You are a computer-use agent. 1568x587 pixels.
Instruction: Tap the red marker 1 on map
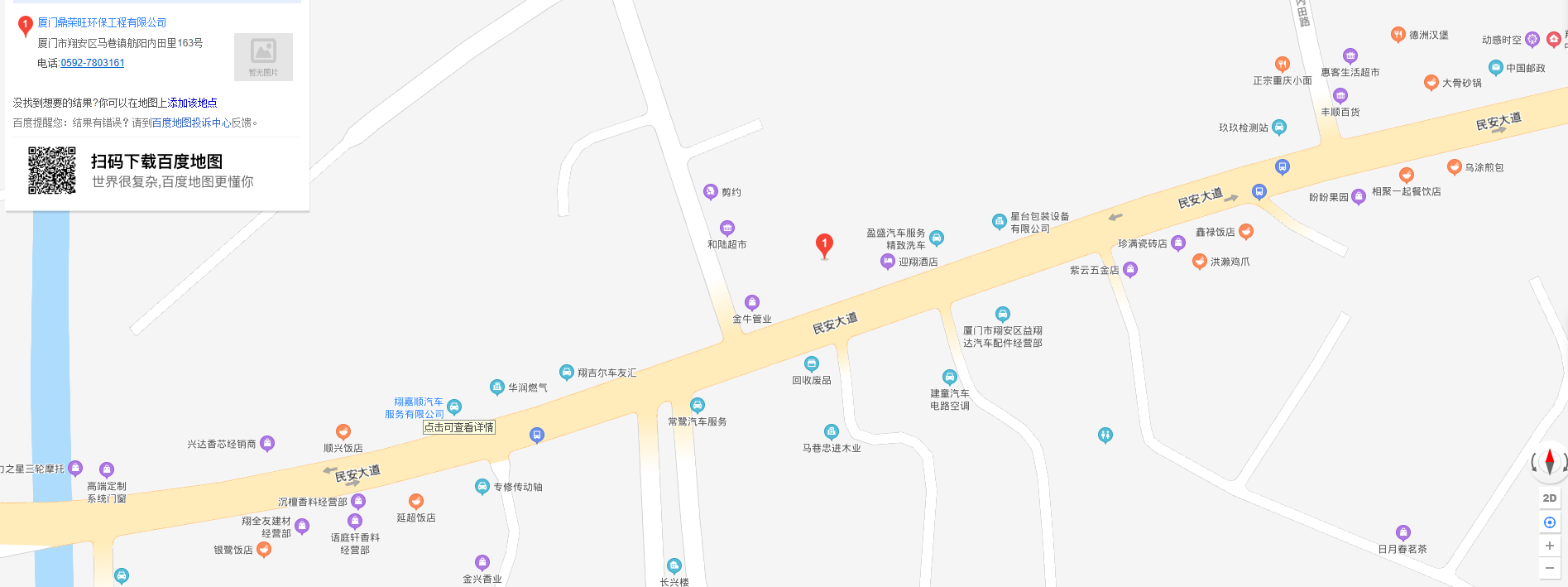point(824,244)
